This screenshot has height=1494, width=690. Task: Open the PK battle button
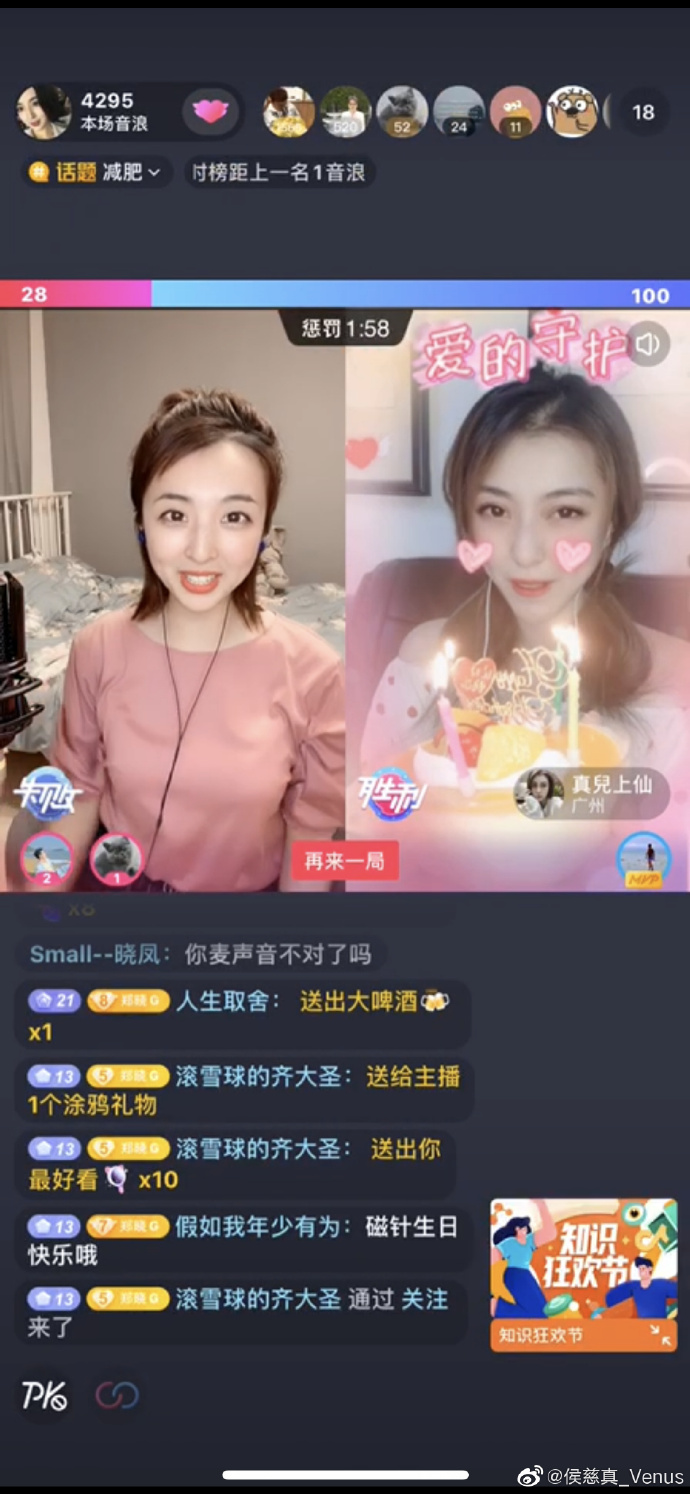[45, 1396]
